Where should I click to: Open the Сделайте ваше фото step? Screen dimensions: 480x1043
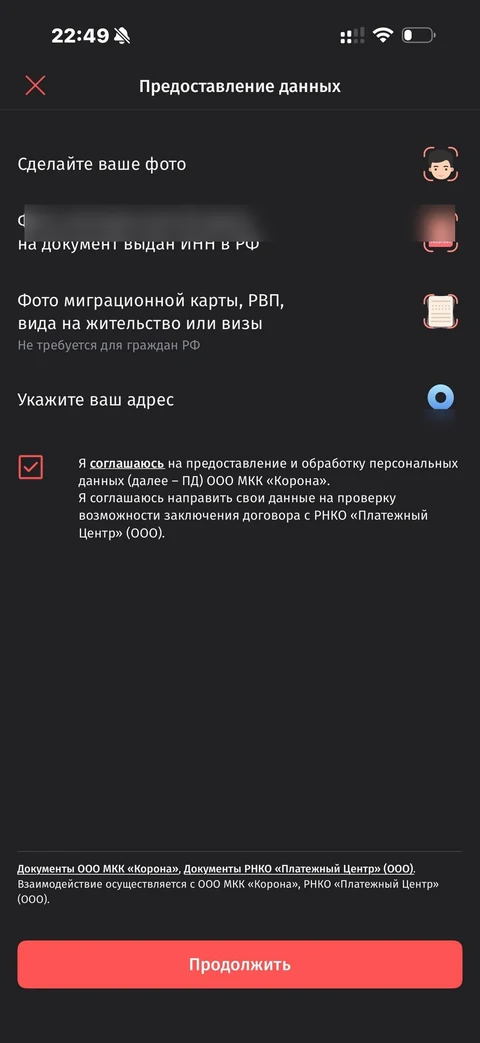point(239,164)
